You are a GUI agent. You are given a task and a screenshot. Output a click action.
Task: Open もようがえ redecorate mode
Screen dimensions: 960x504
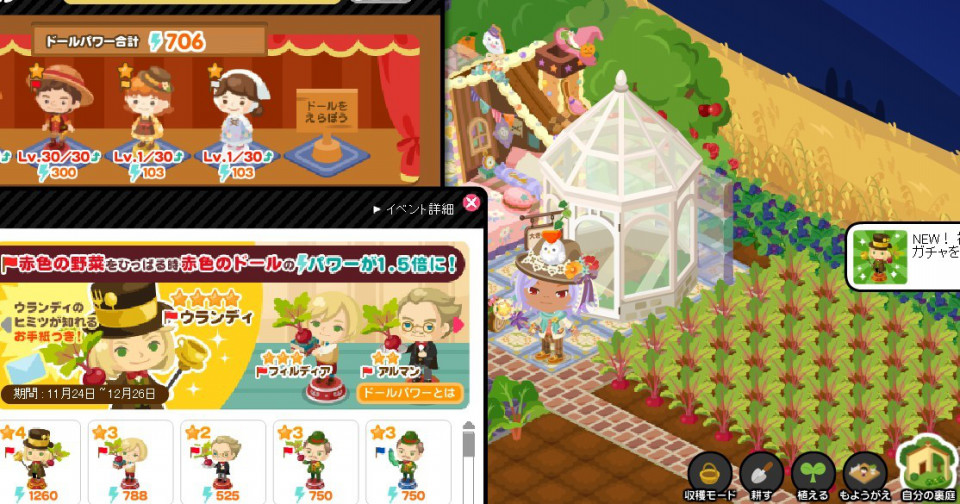click(865, 474)
